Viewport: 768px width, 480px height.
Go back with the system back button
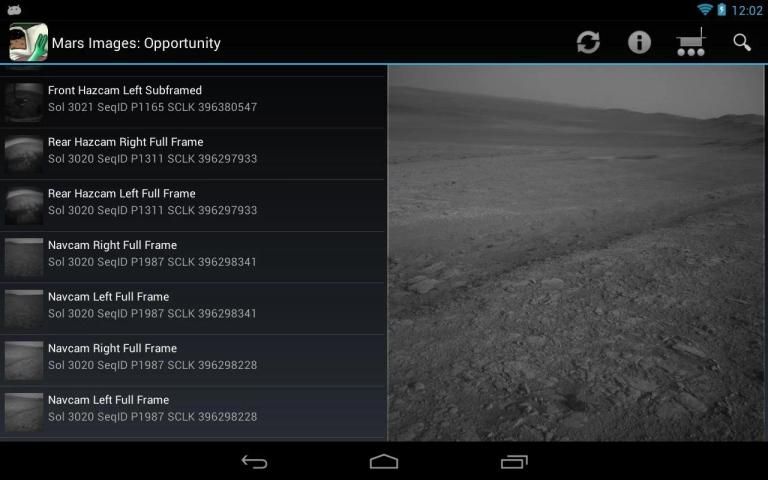(255, 461)
